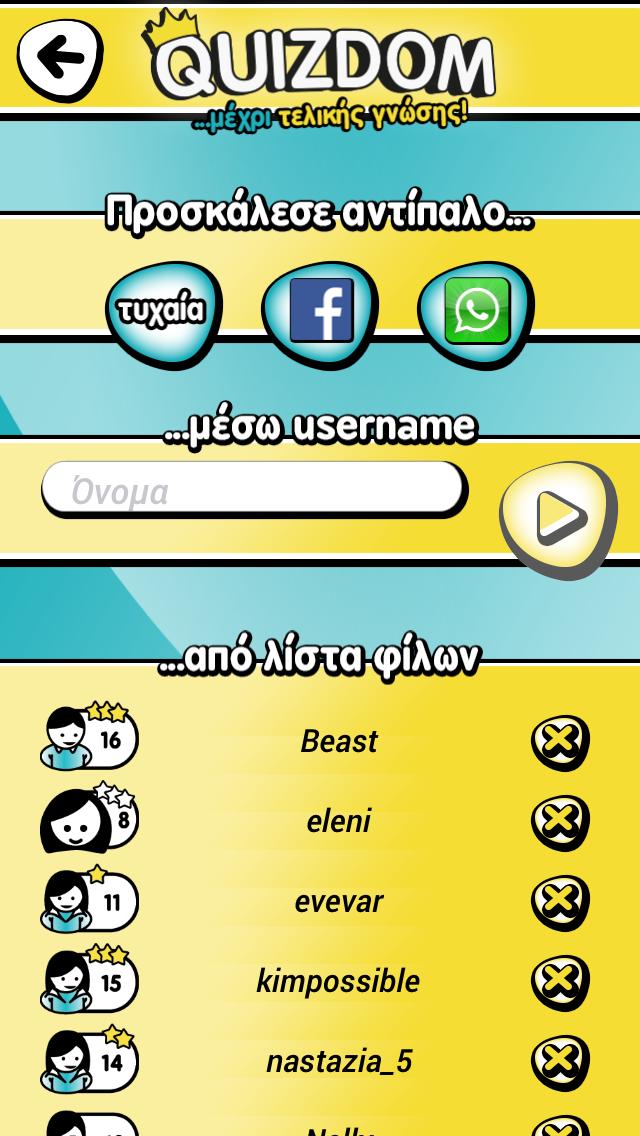Image resolution: width=640 pixels, height=1136 pixels.
Task: Invite a random opponent with τυχαία
Action: (162, 311)
